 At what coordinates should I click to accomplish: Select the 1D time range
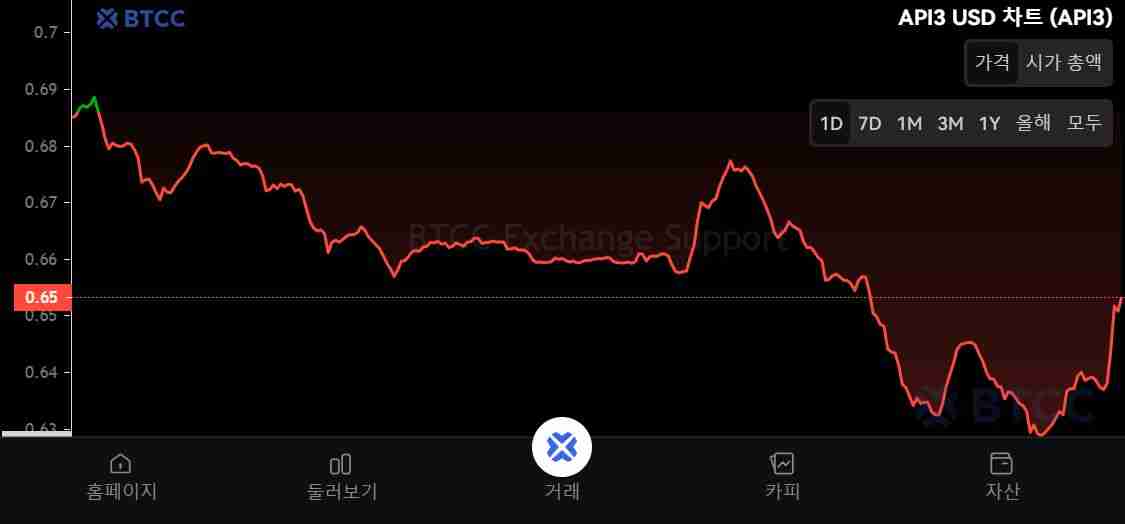coord(831,124)
